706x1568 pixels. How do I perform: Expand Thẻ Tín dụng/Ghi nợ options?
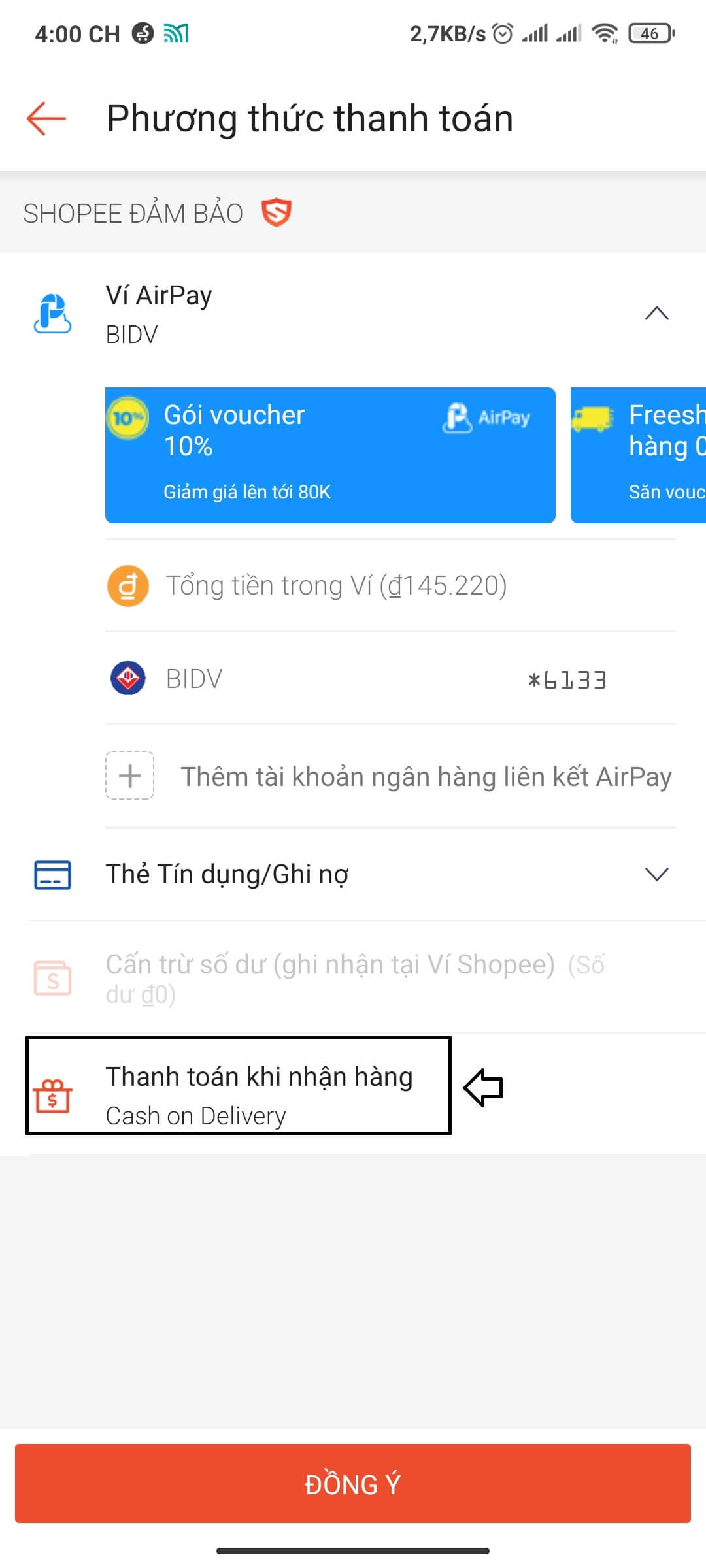click(353, 874)
